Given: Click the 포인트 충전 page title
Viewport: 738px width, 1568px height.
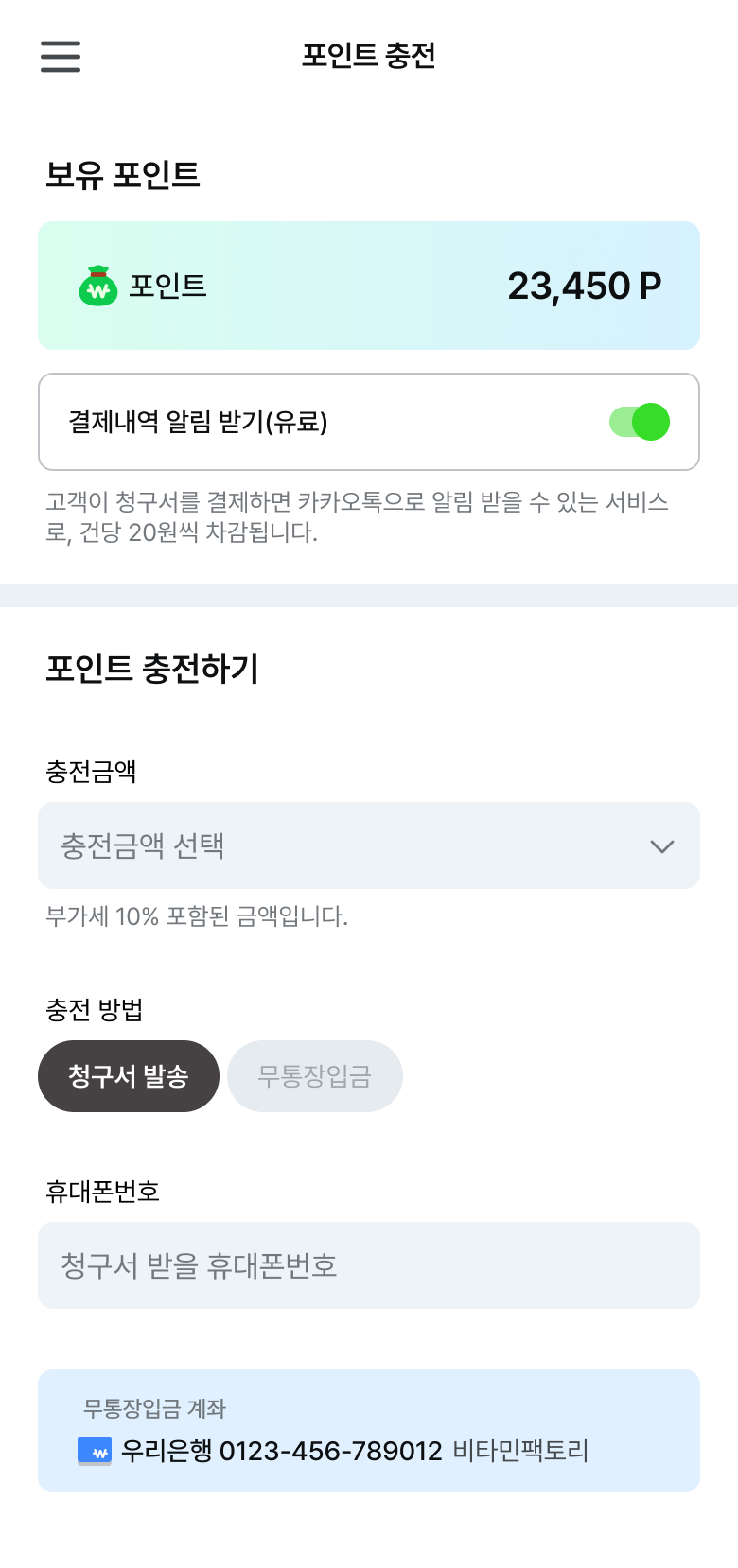Looking at the screenshot, I should pos(369,57).
